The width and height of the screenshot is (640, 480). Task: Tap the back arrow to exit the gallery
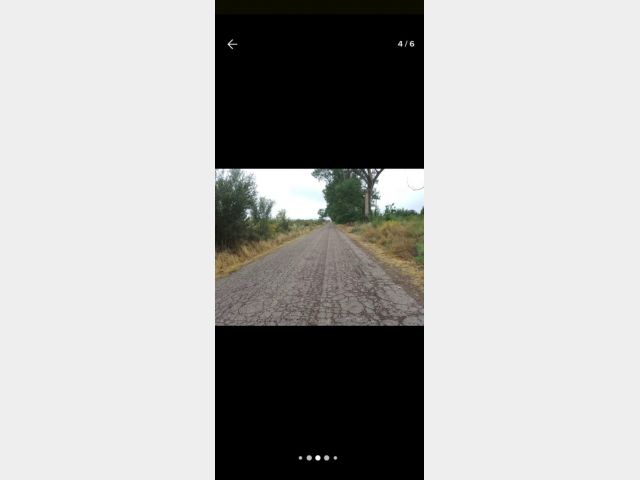(232, 44)
